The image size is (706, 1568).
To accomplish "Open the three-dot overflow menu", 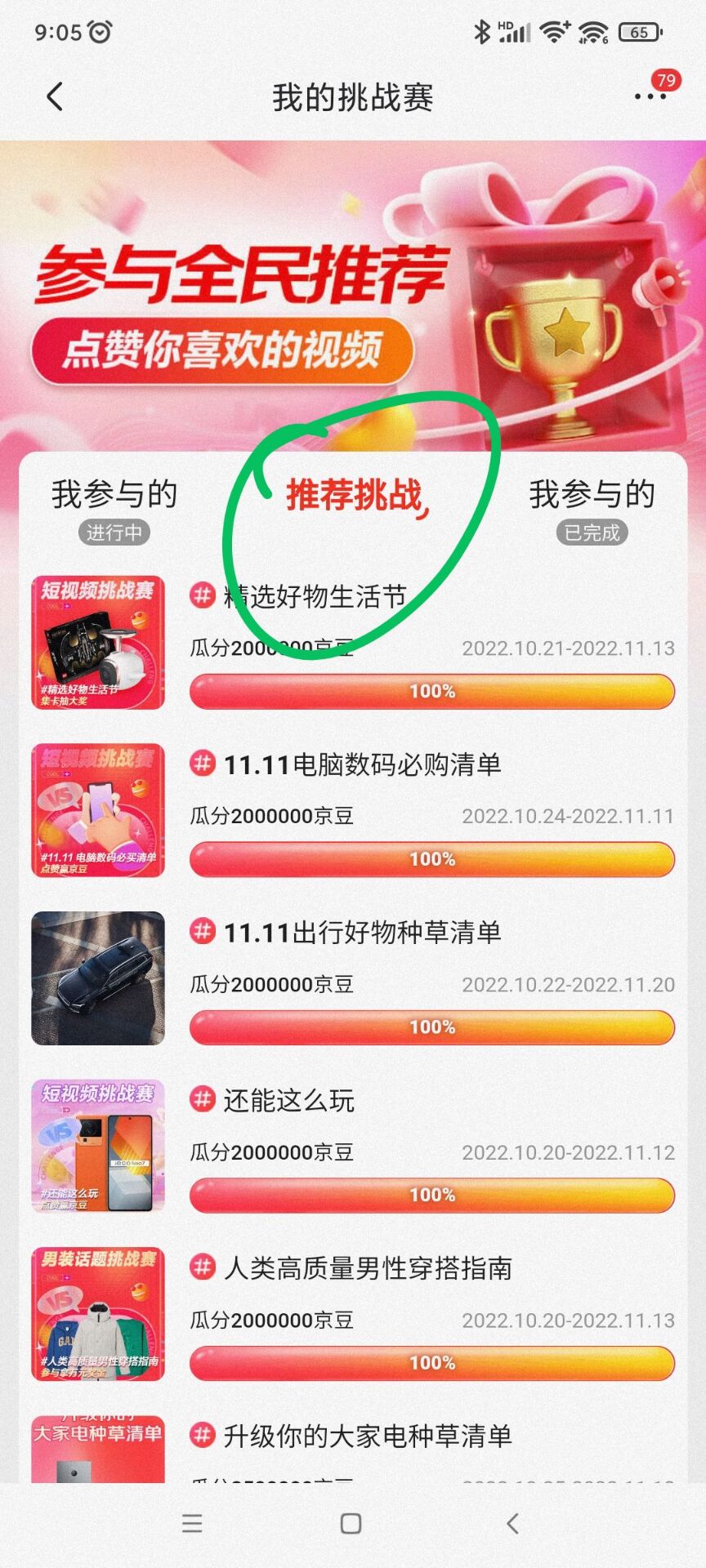I will pyautogui.click(x=650, y=96).
